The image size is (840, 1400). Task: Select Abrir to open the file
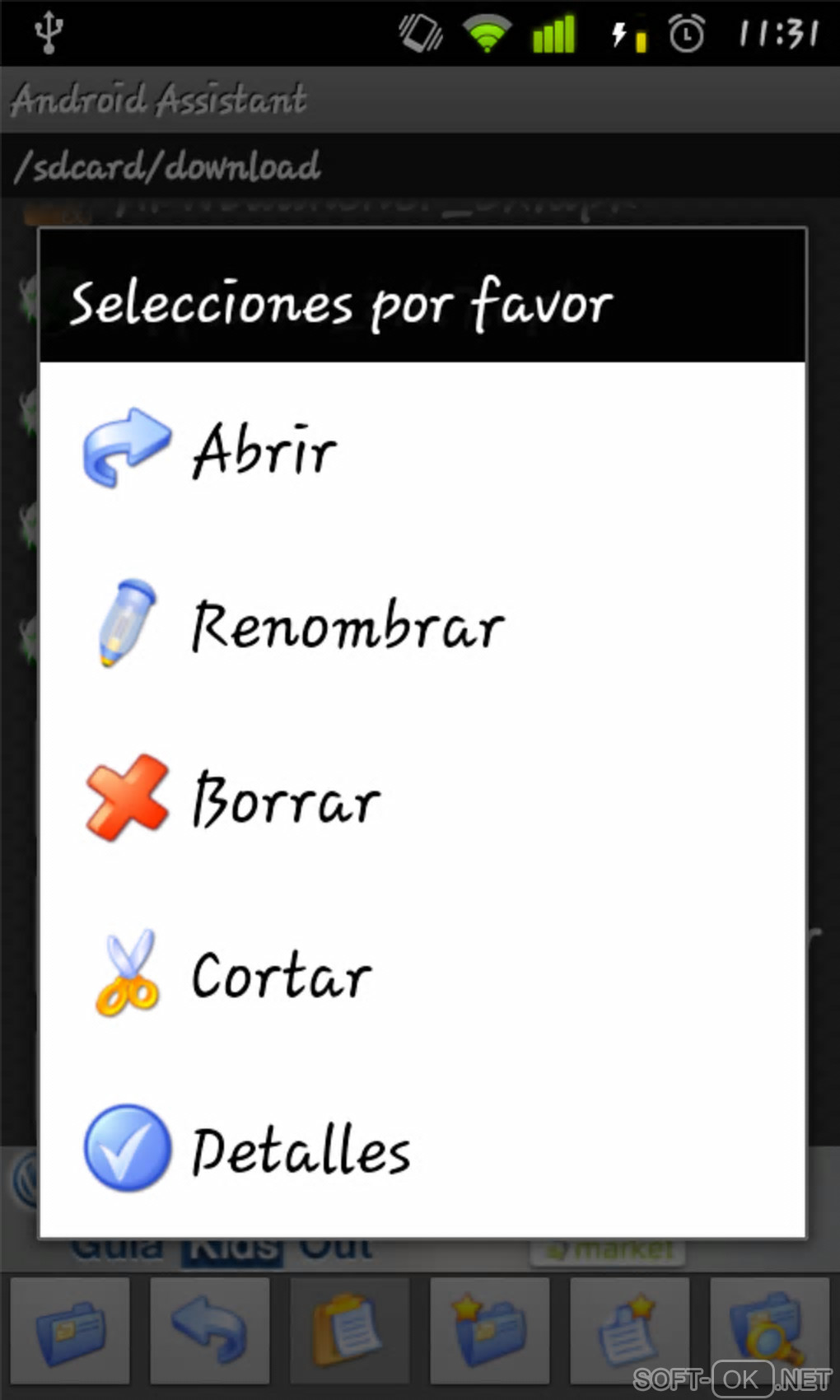tap(264, 450)
